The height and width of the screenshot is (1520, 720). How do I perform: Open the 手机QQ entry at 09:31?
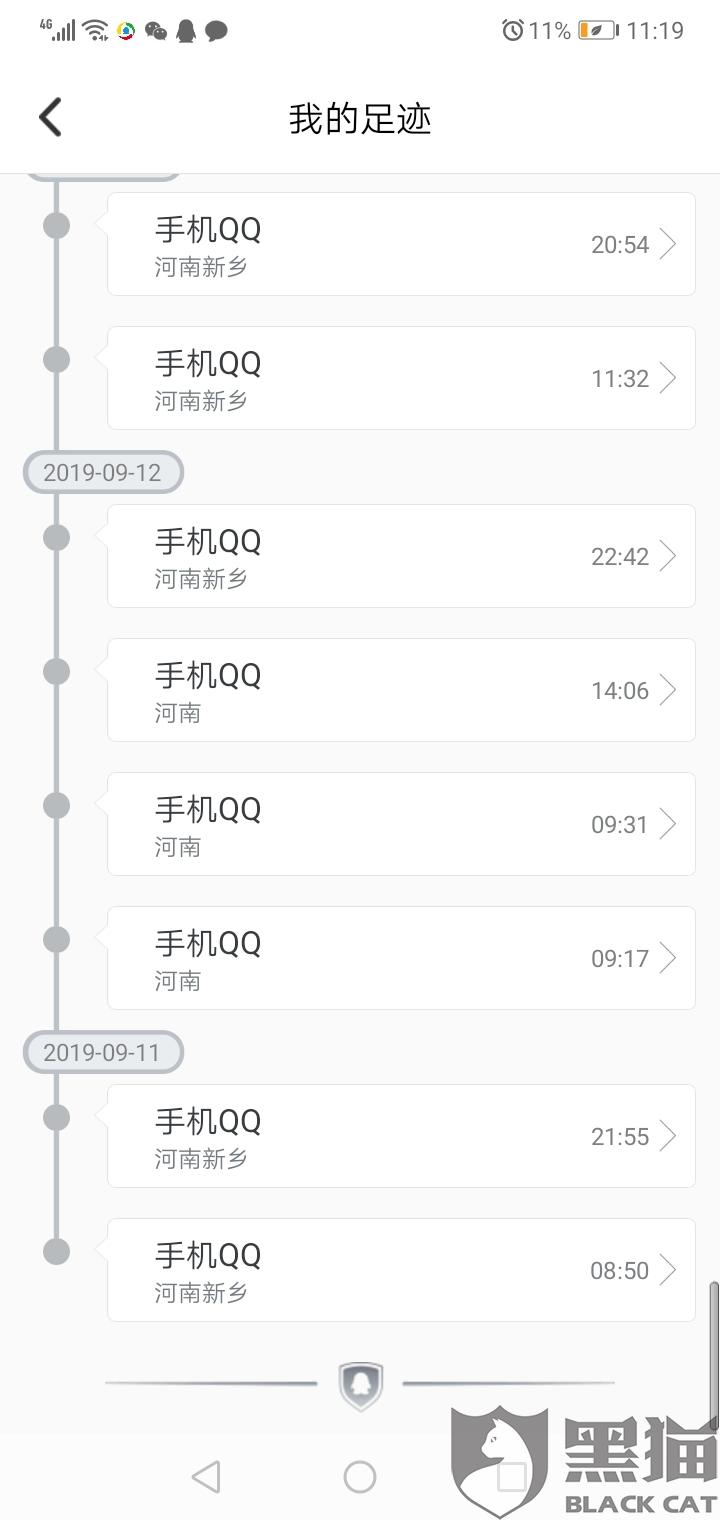tap(401, 824)
